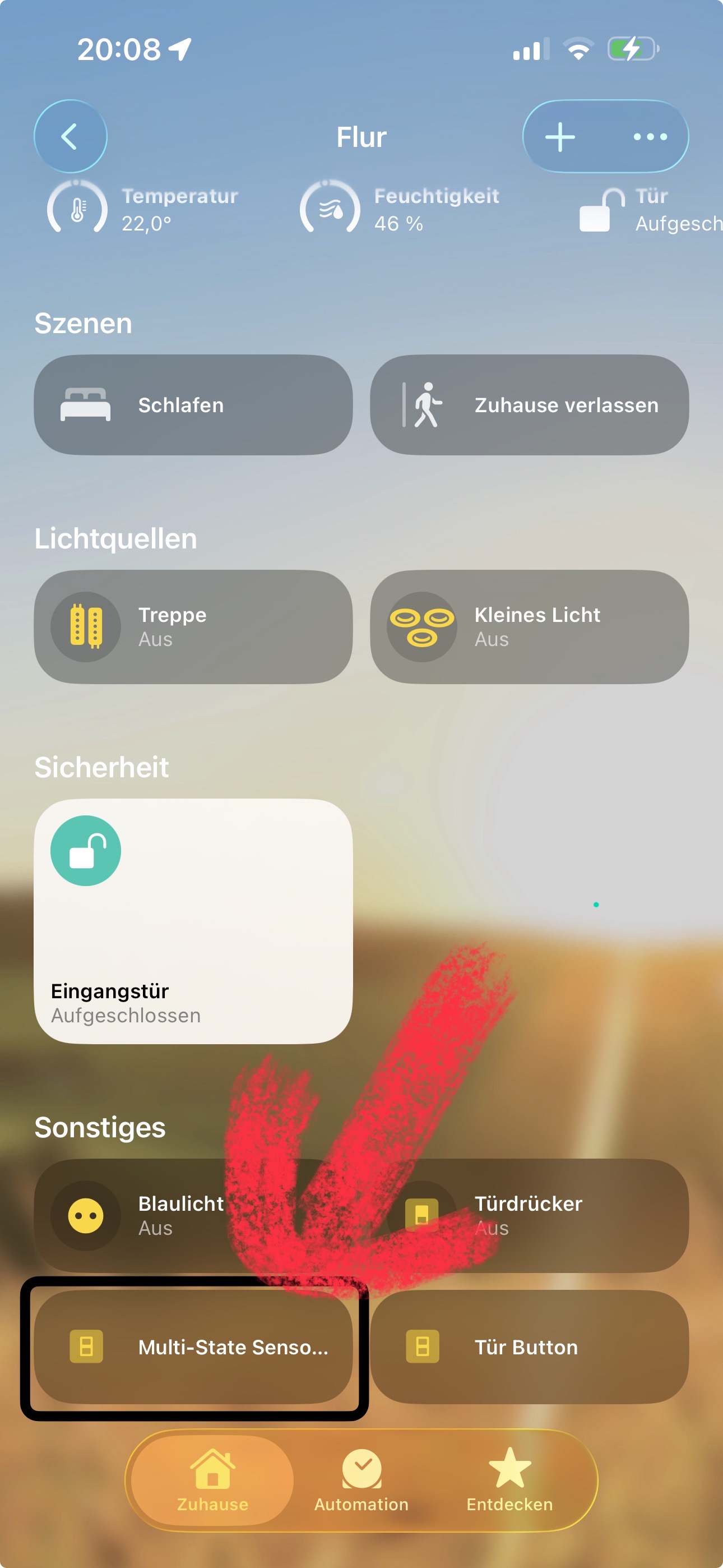The height and width of the screenshot is (1568, 723).
Task: Switch to the Zuhause tab
Action: [x=212, y=1480]
